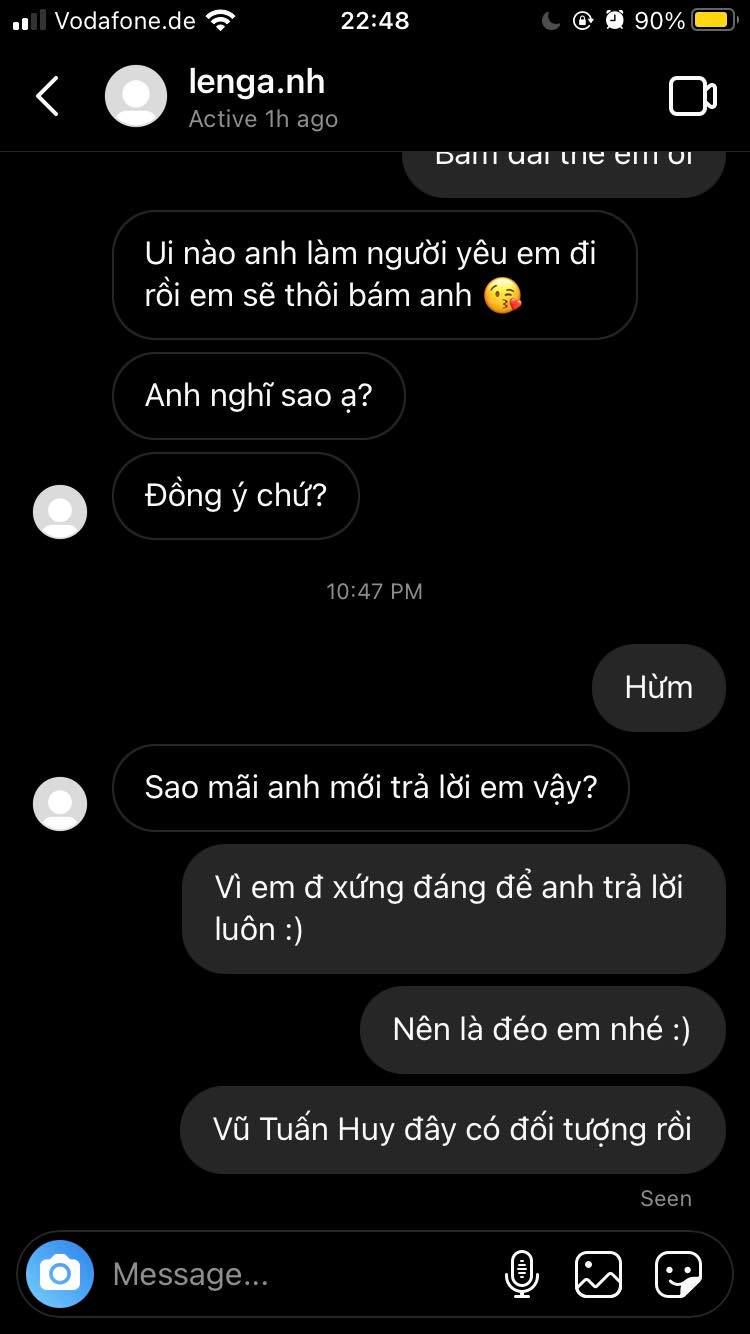The width and height of the screenshot is (750, 1334).
Task: Pick a photo from the gallery
Action: [x=598, y=1274]
